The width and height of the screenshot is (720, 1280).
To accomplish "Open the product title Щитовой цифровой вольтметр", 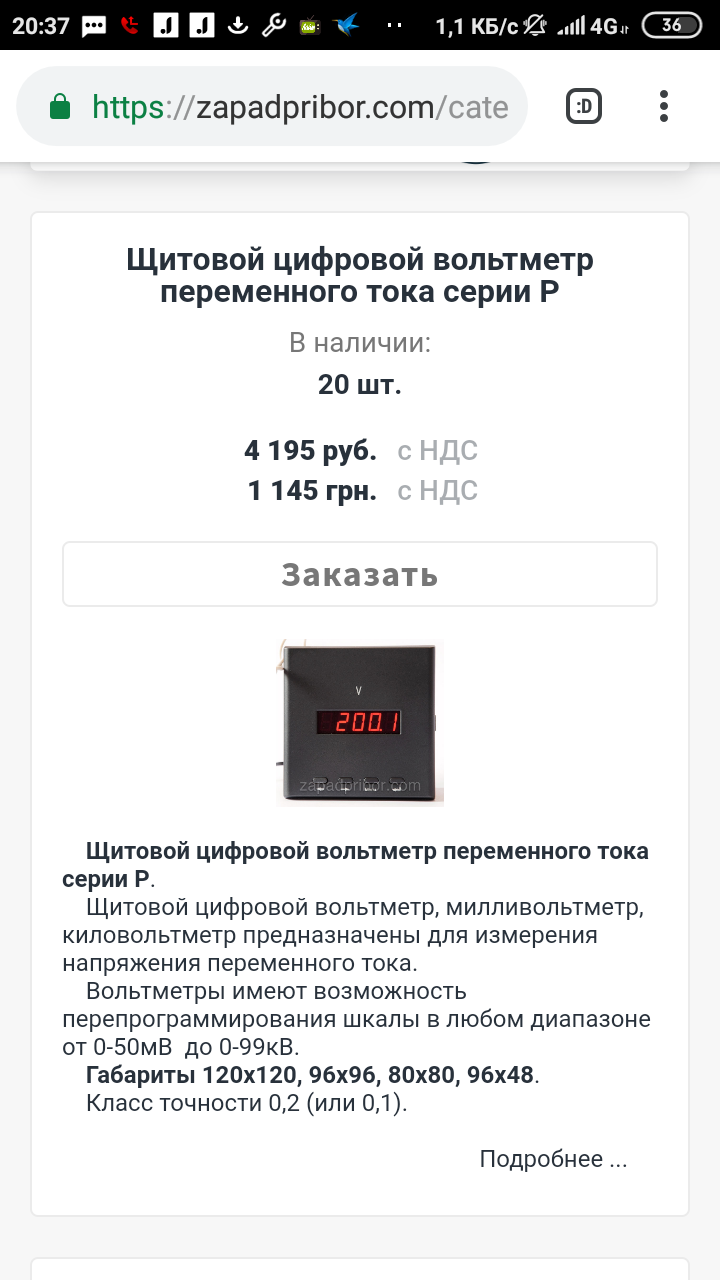I will pos(359,276).
